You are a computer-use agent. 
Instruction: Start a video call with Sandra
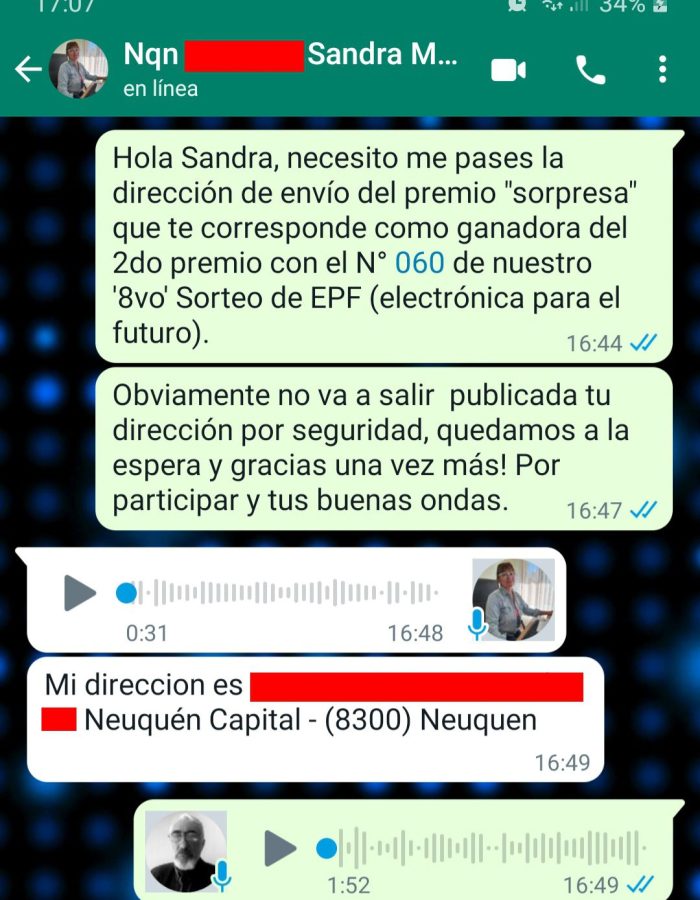pos(508,69)
